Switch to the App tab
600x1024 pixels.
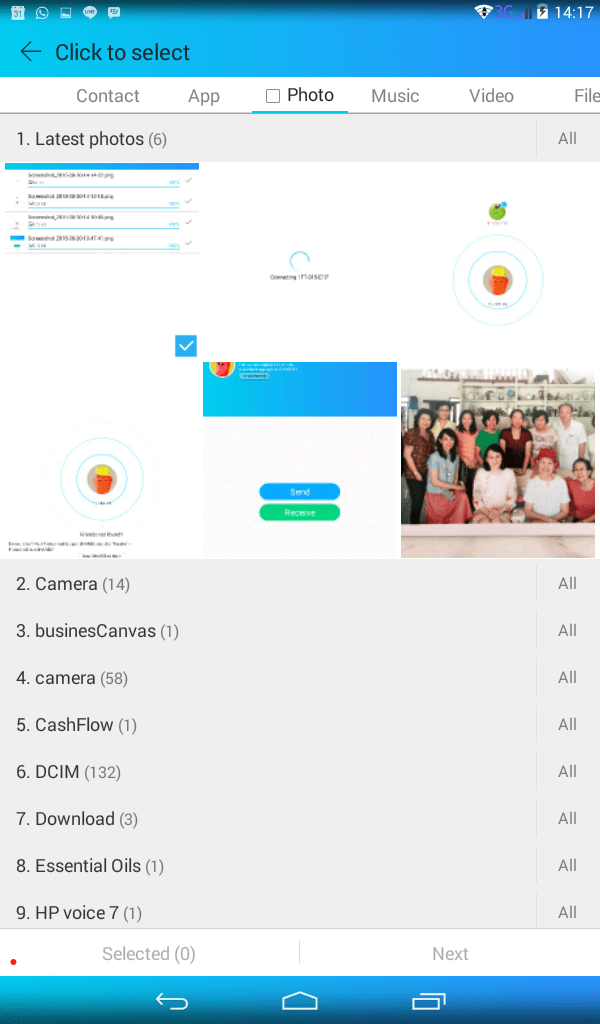point(204,96)
